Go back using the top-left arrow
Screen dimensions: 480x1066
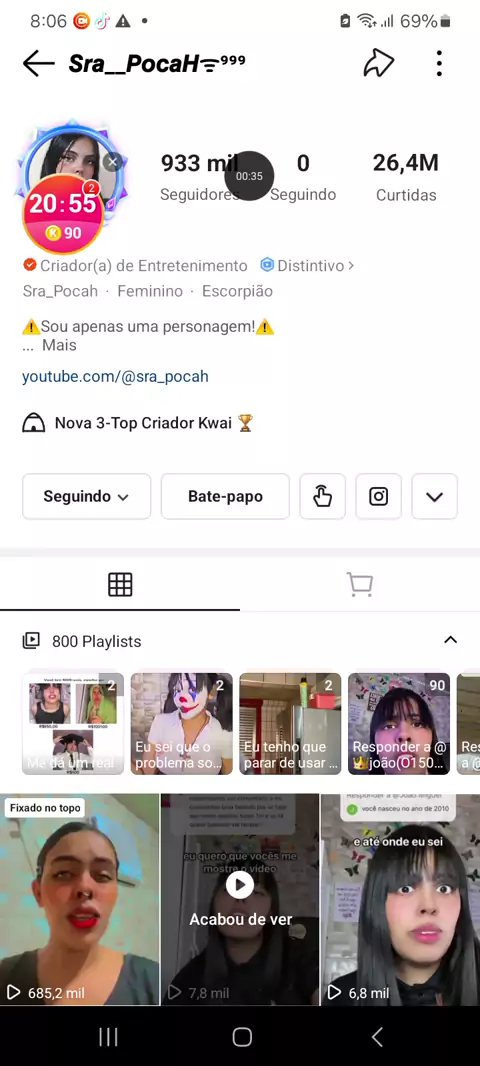point(38,63)
